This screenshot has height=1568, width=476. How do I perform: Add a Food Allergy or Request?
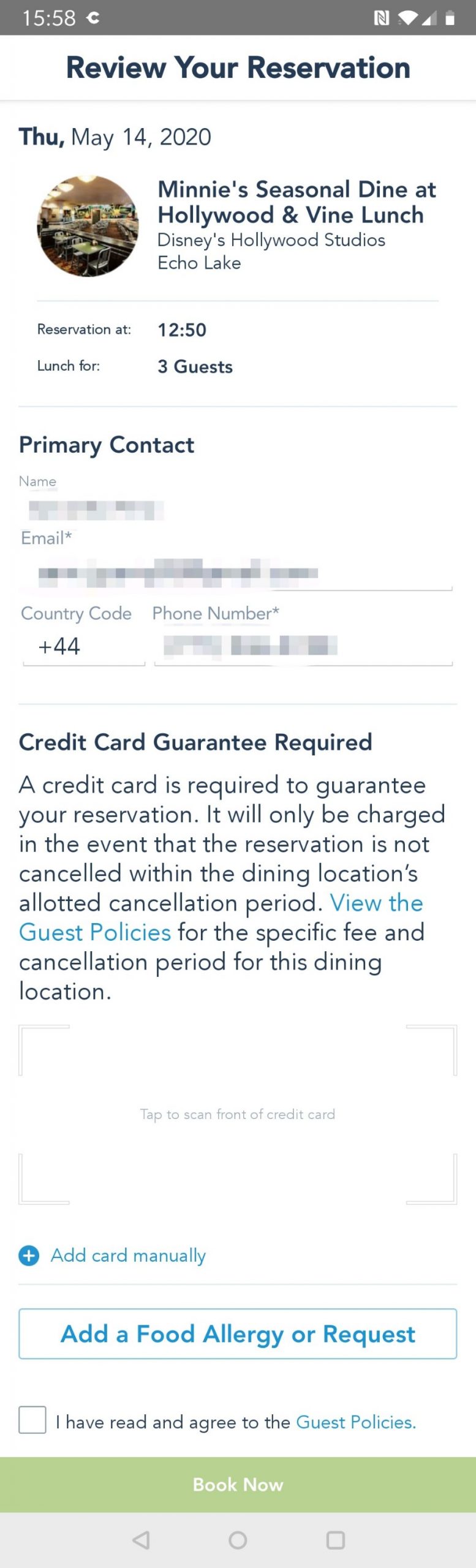click(238, 1333)
